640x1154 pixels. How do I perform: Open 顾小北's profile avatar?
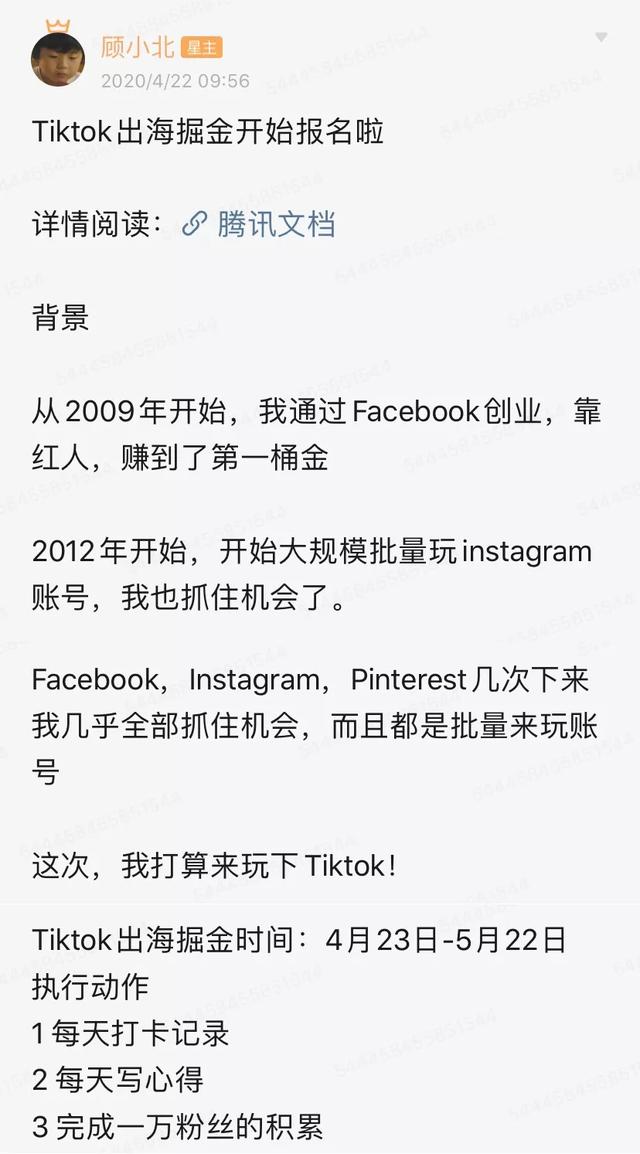coord(57,59)
